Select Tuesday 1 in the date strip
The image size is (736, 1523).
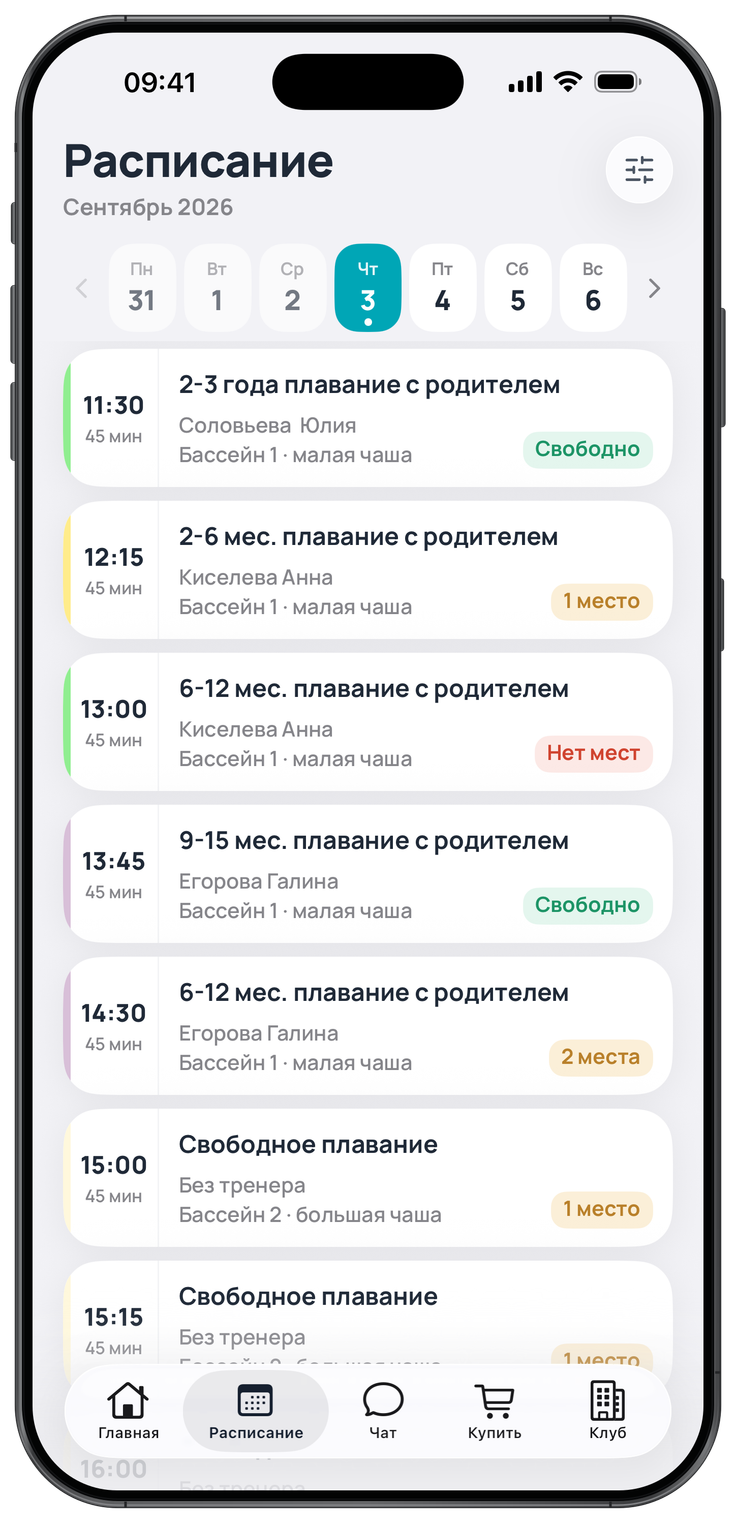point(217,288)
